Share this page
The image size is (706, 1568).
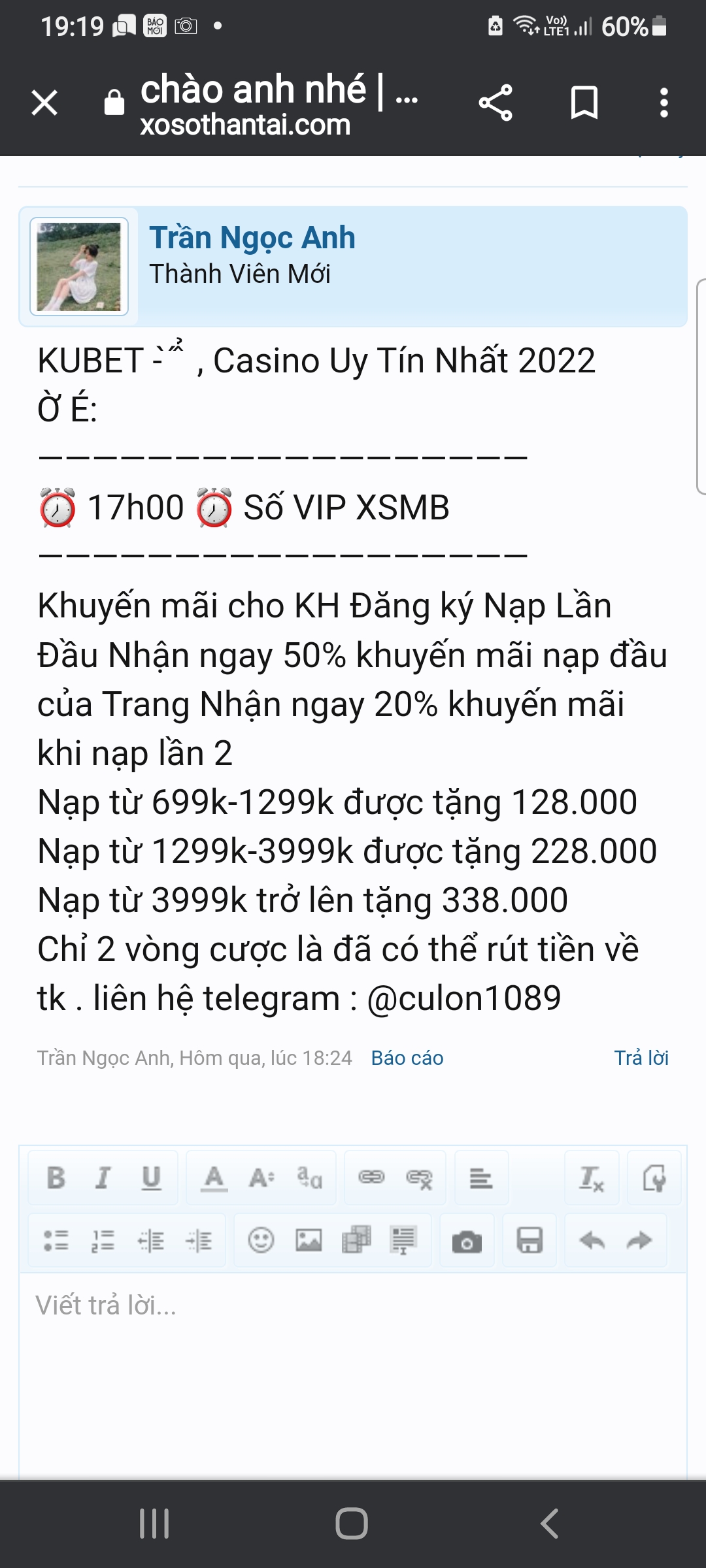click(x=496, y=103)
